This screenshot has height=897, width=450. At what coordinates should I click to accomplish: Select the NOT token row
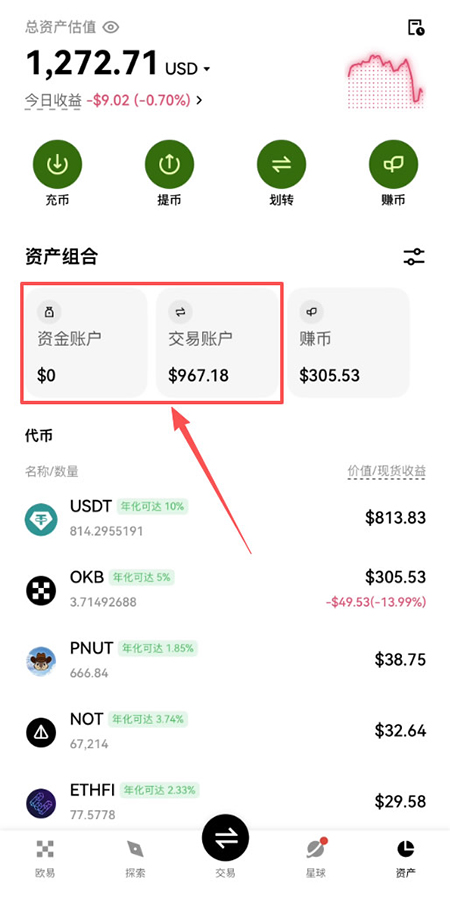[225, 731]
